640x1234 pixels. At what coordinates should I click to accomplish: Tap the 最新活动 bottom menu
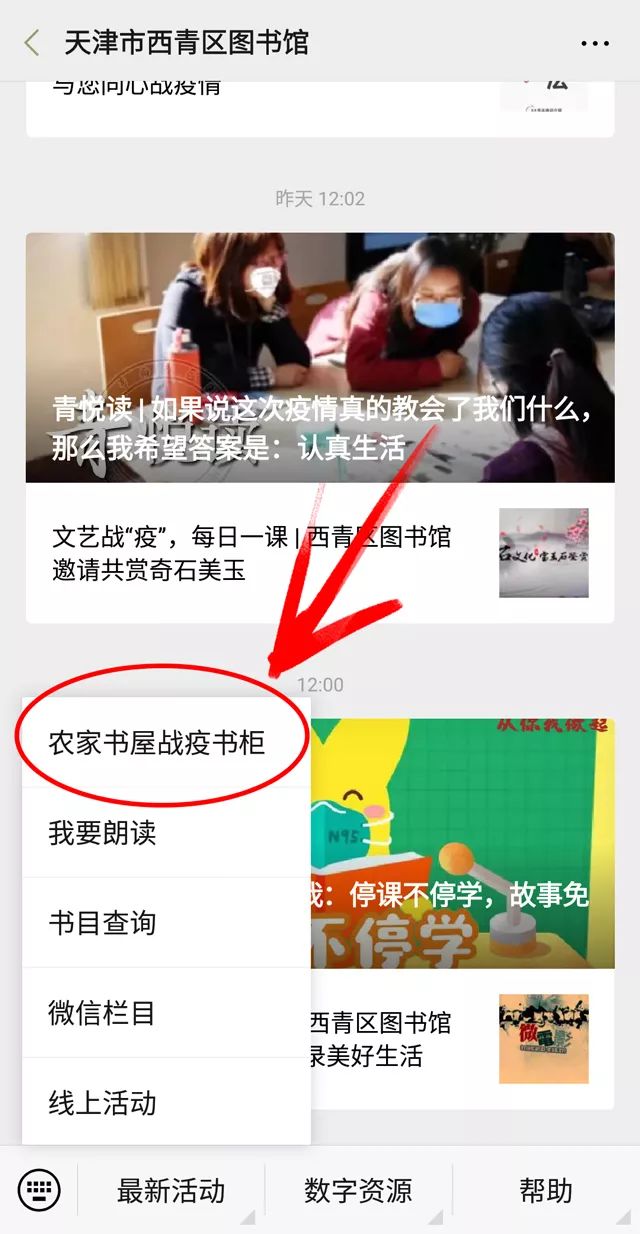point(171,1190)
